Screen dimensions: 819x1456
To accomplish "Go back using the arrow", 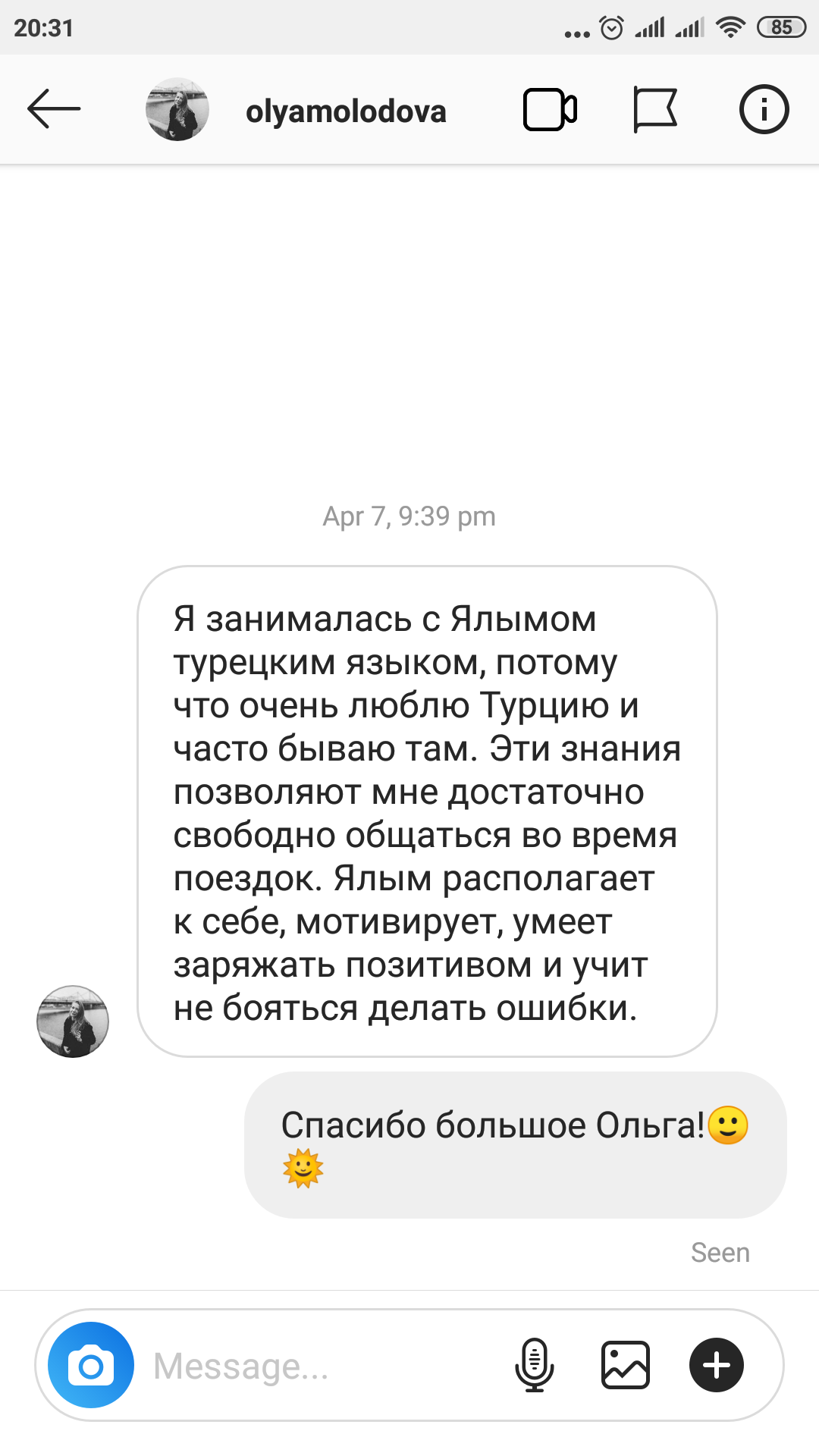I will tap(54, 109).
